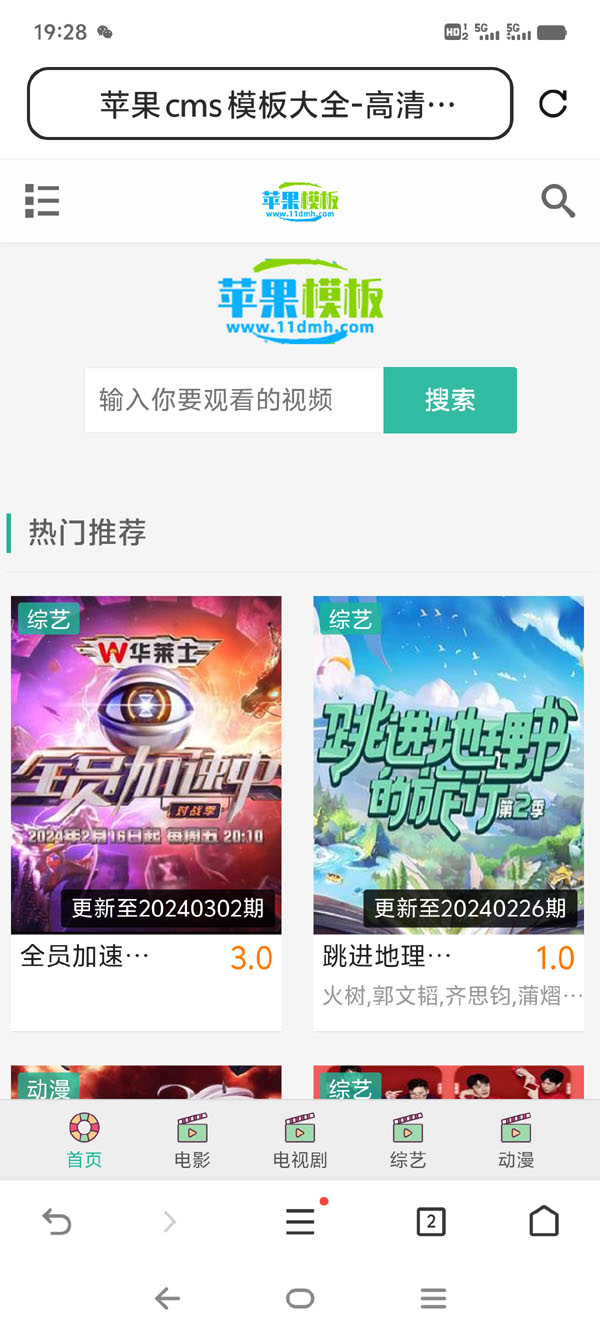Open the list menu icon
The height and width of the screenshot is (1333, 600).
[x=42, y=201]
